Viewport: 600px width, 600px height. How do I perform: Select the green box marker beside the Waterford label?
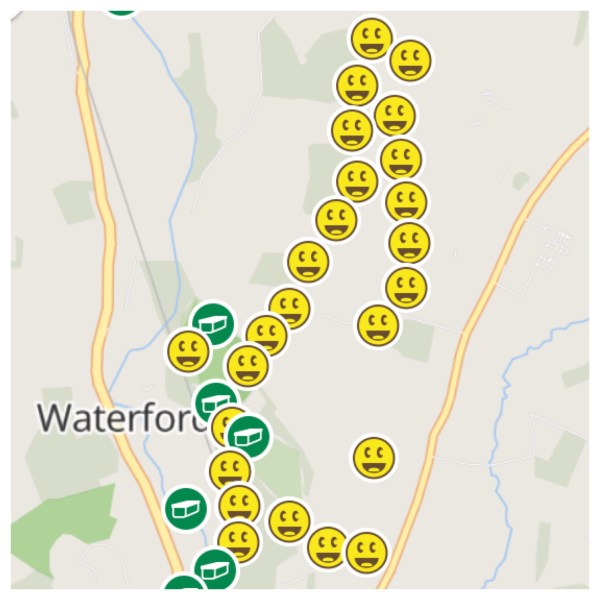pyautogui.click(x=215, y=402)
